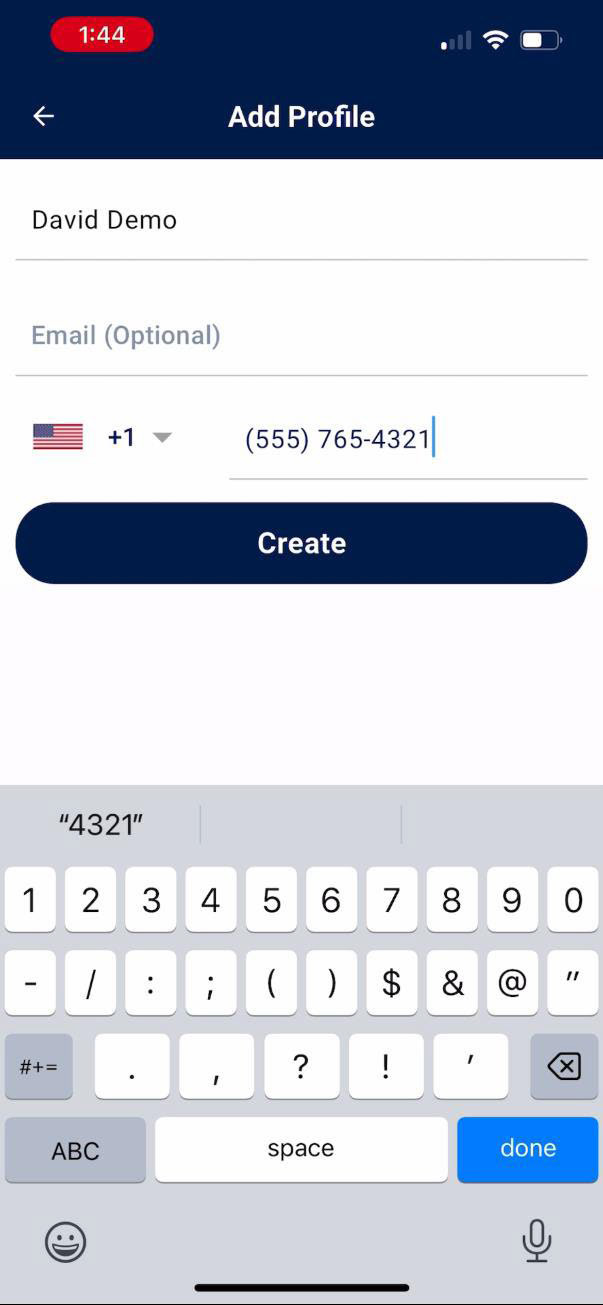Go back using the arrow icon
The height and width of the screenshot is (1305, 603).
click(x=43, y=117)
